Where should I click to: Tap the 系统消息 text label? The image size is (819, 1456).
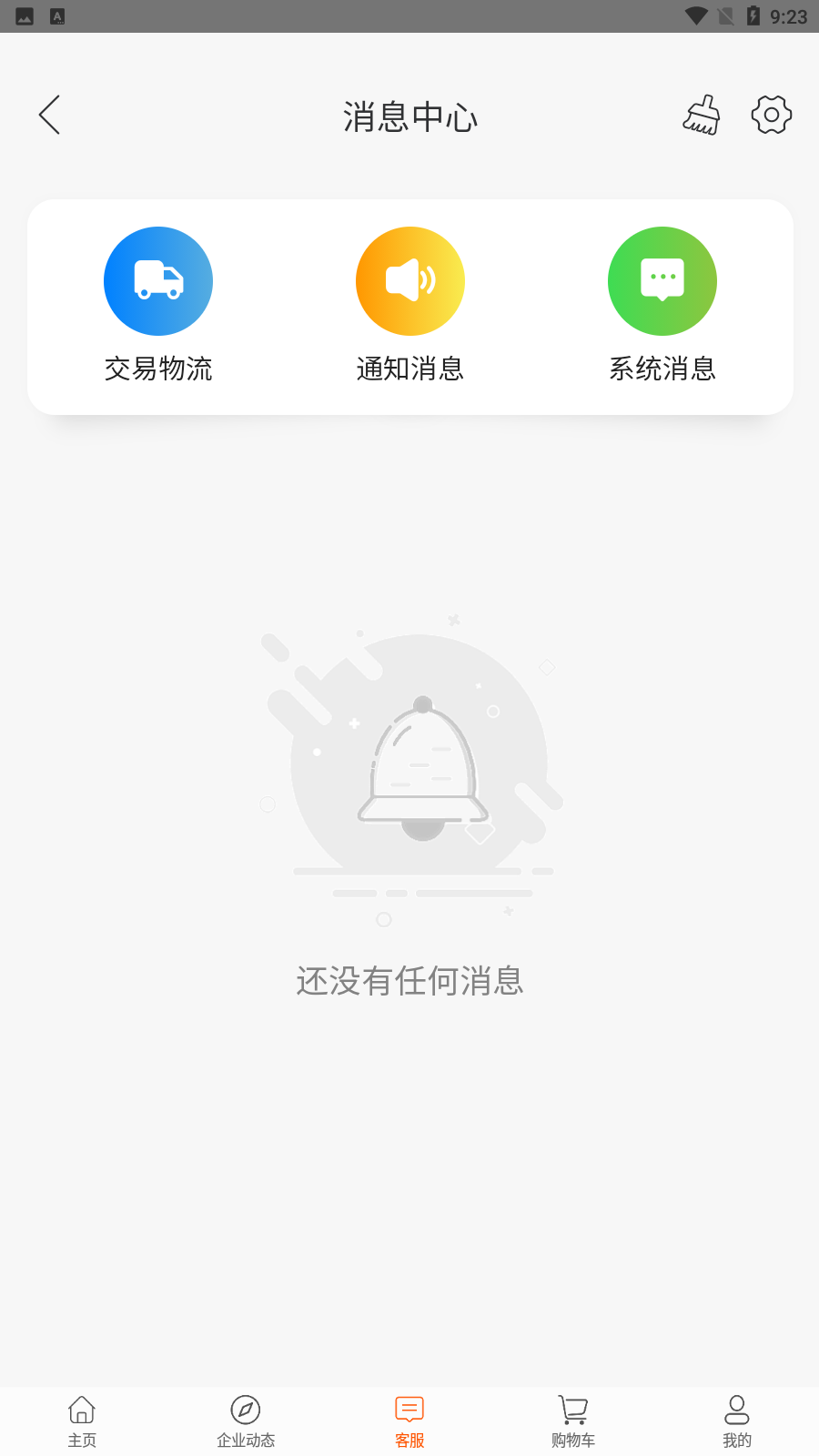pos(662,369)
